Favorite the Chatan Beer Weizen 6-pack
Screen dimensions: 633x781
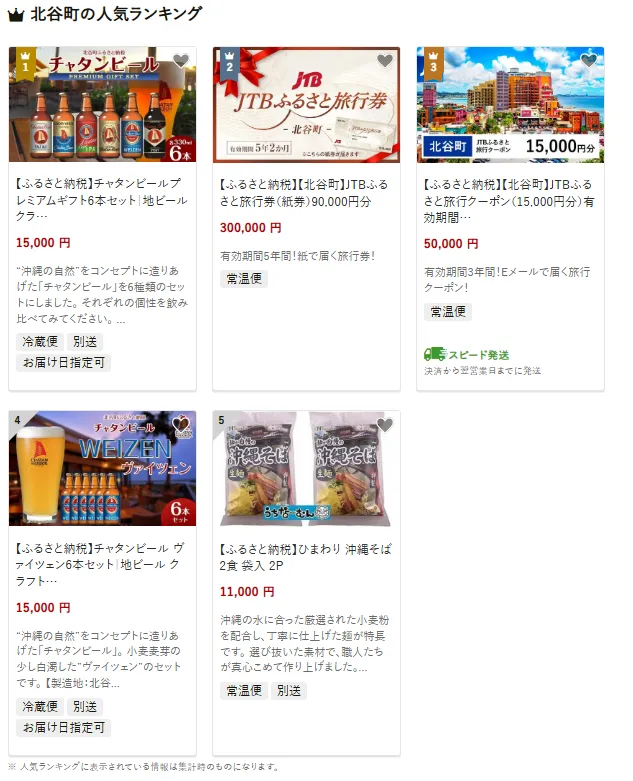pos(181,425)
